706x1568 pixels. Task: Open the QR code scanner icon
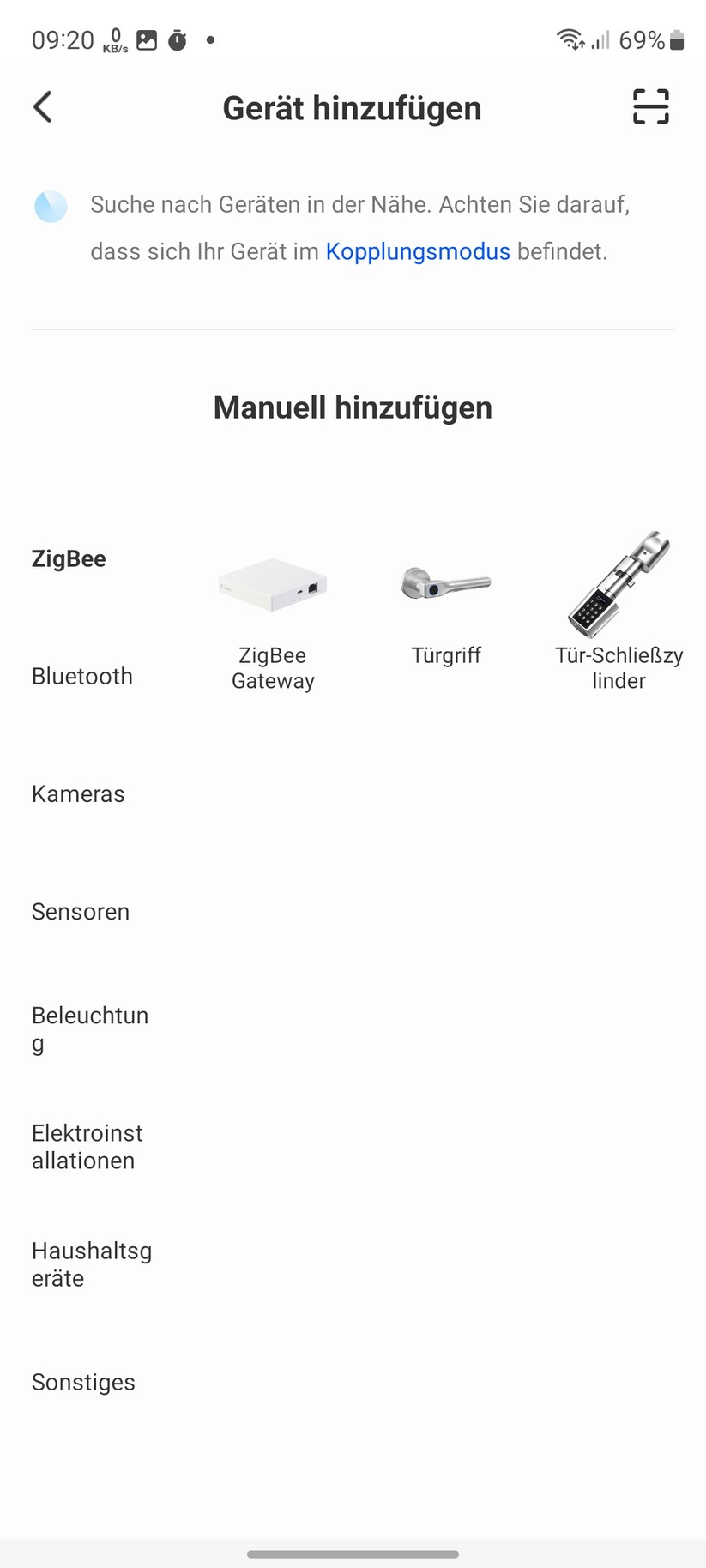click(x=650, y=106)
